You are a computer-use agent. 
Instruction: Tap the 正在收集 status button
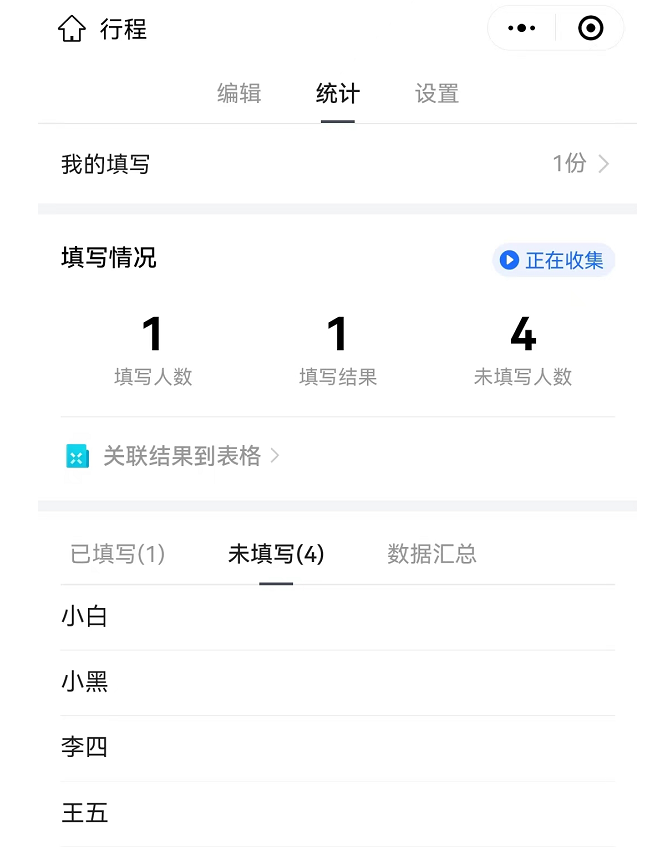tap(553, 261)
